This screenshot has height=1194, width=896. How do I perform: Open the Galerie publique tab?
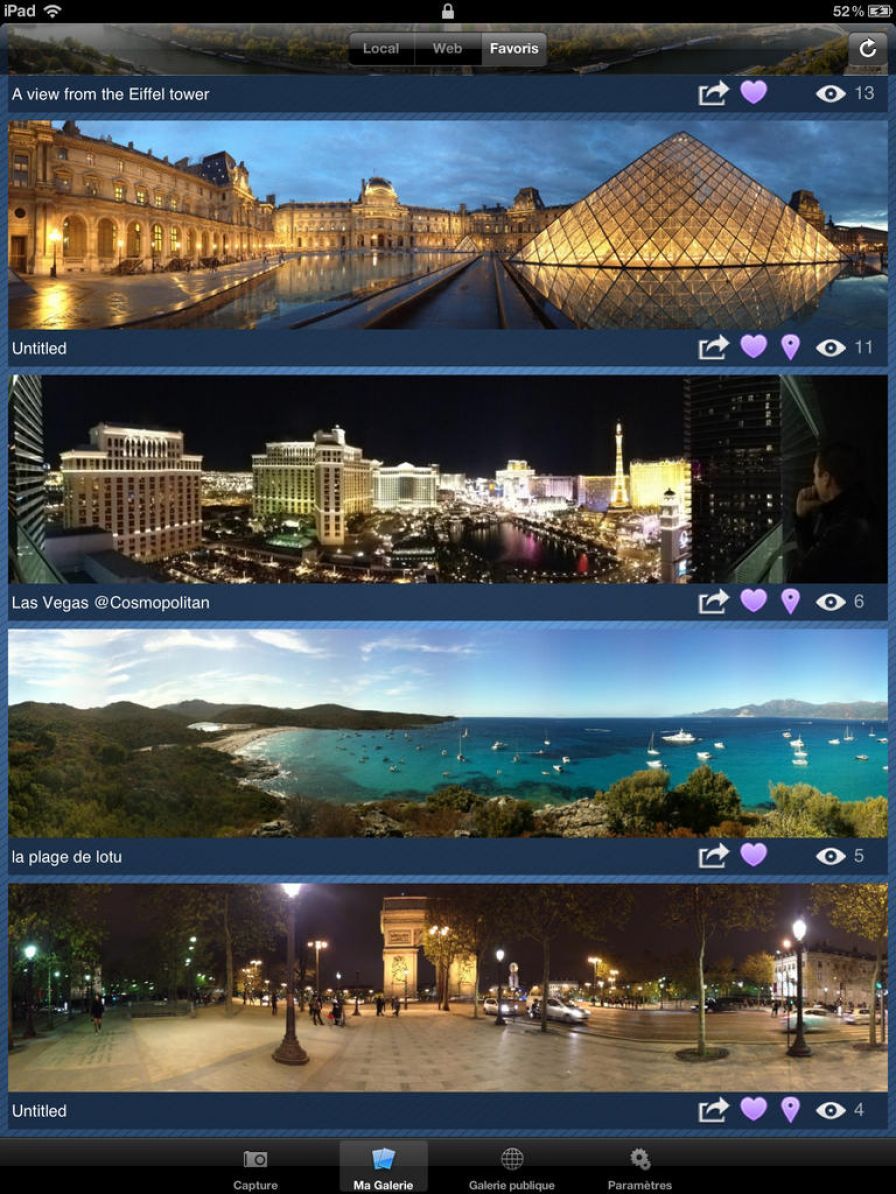click(x=512, y=1167)
